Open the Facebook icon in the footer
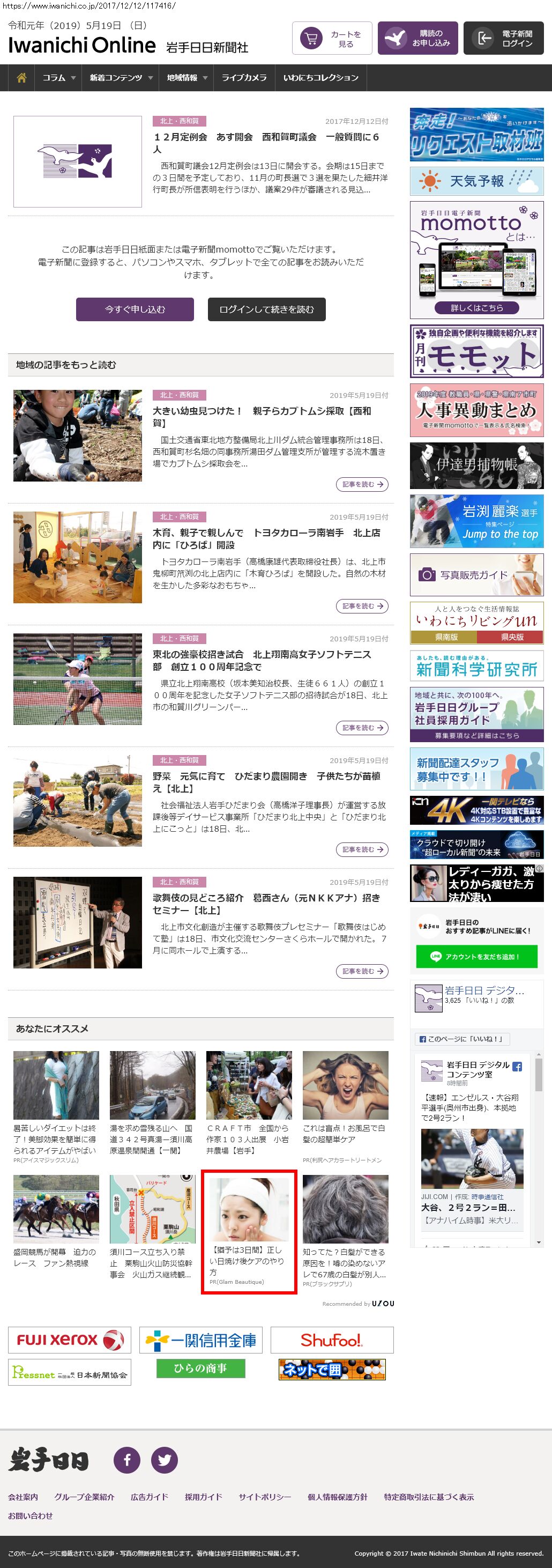The image size is (552, 1568). click(127, 1460)
